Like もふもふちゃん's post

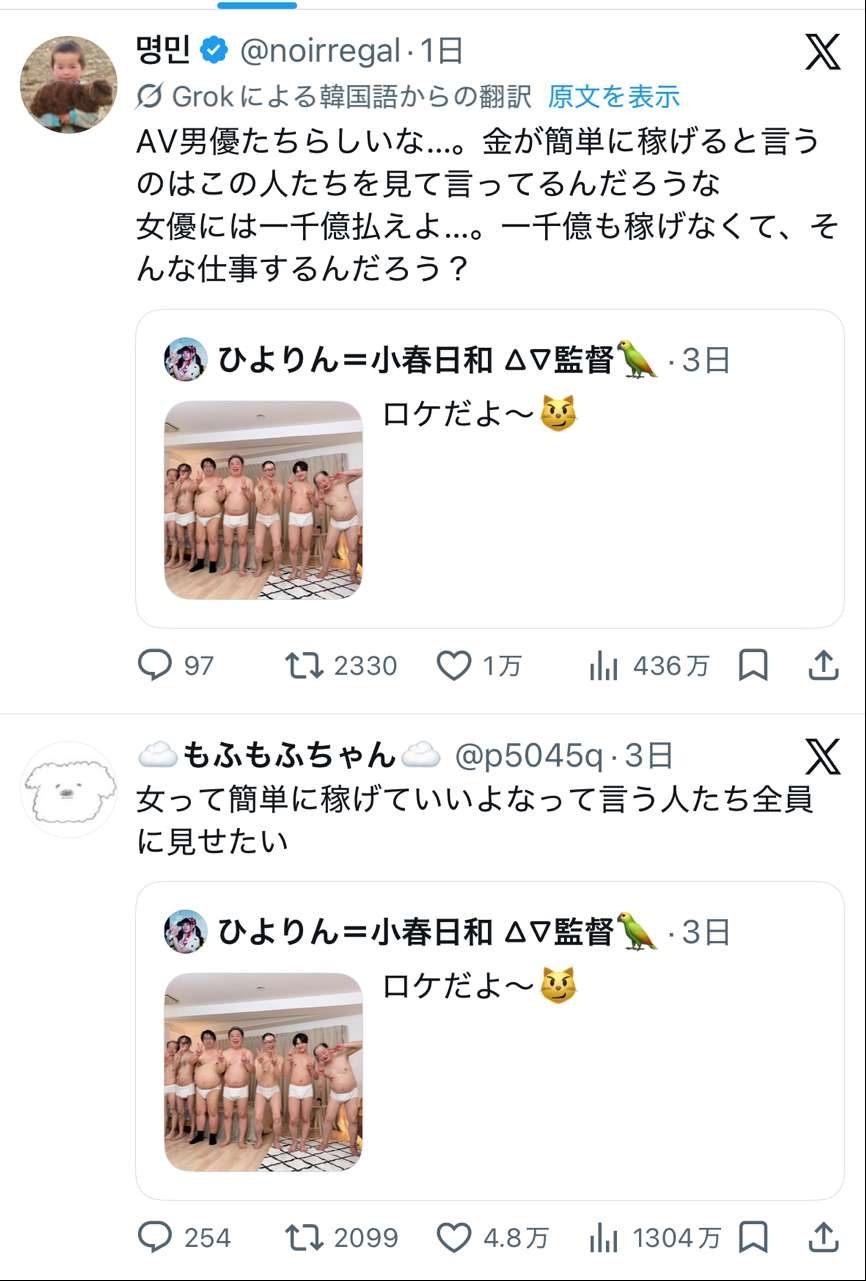tap(454, 1238)
